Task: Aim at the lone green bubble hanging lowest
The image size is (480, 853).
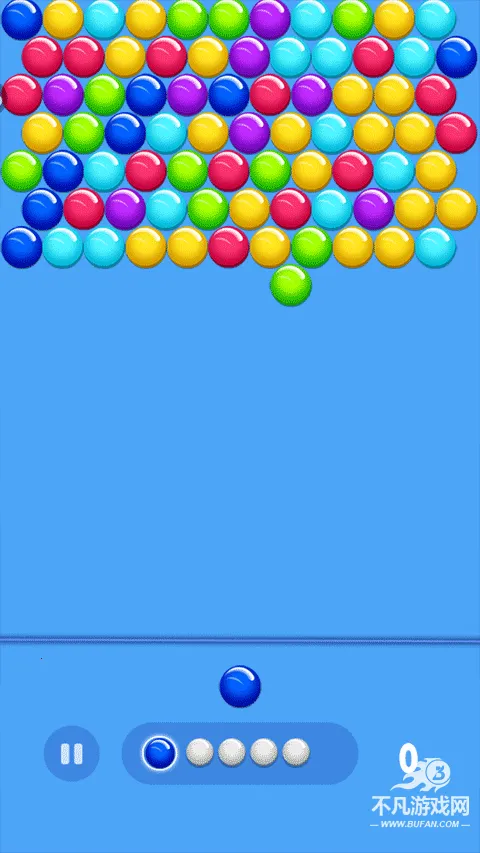Action: (x=291, y=285)
